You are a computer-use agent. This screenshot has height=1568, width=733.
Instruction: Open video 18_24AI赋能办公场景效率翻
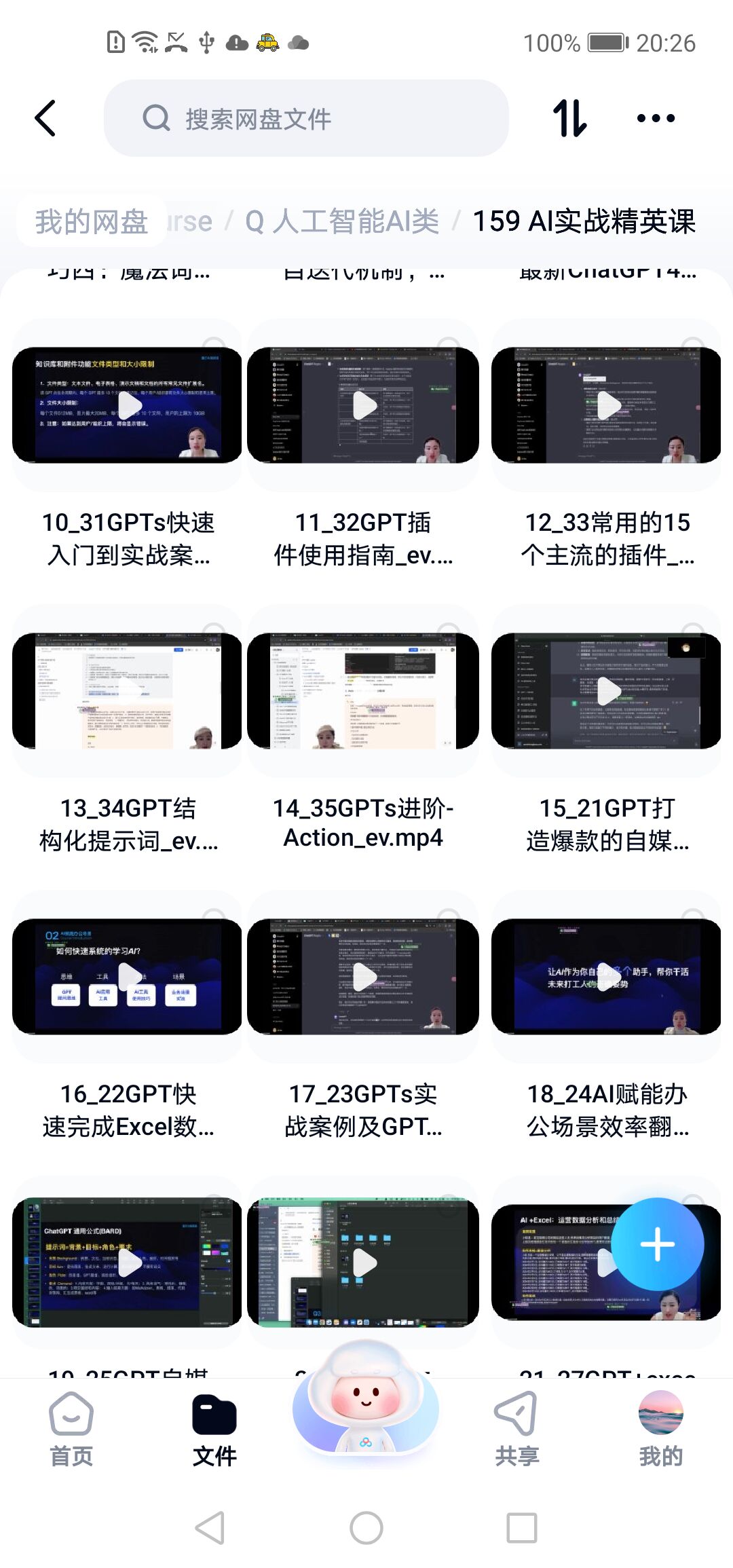(607, 977)
